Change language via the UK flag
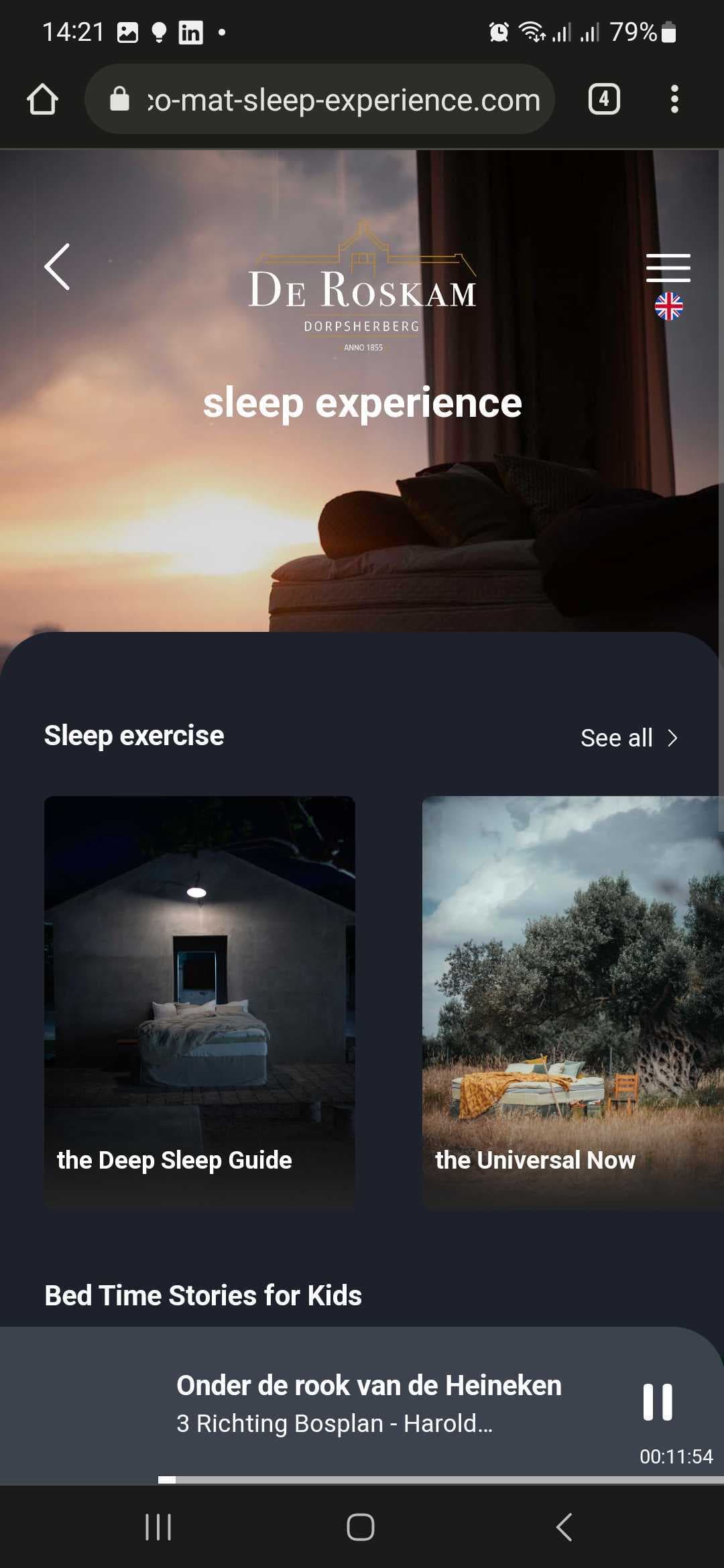This screenshot has height=1568, width=724. 668,307
